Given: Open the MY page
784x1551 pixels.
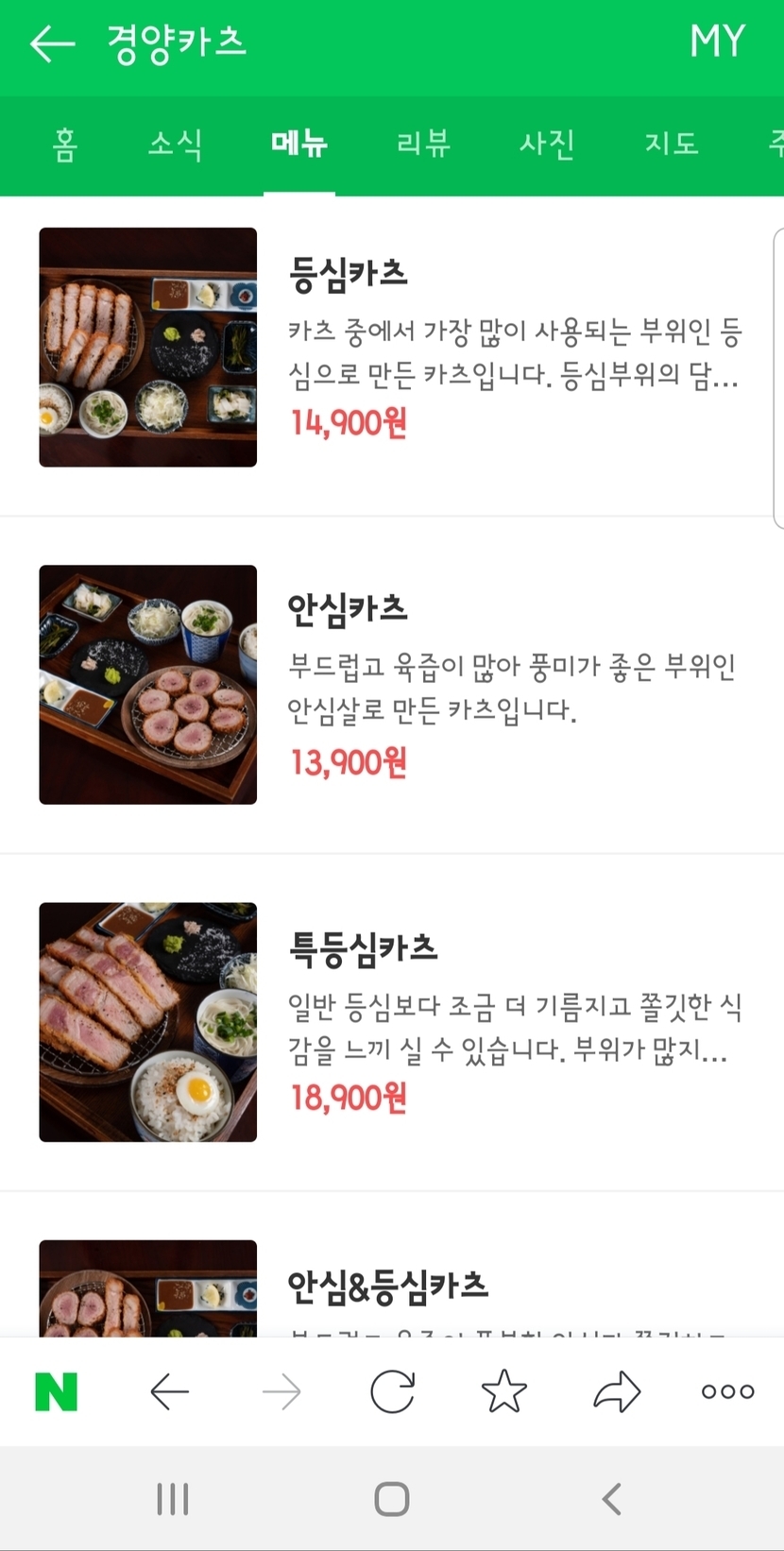Looking at the screenshot, I should (x=717, y=42).
